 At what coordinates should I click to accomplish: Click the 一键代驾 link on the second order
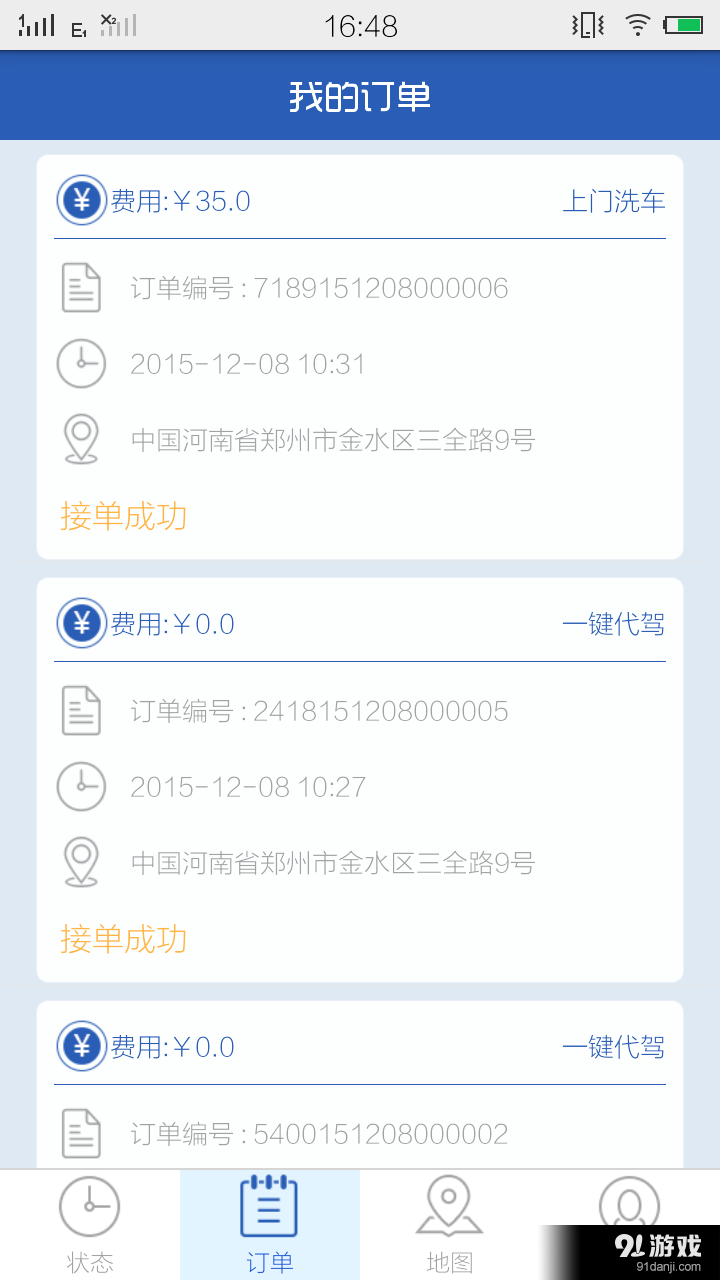click(x=613, y=623)
